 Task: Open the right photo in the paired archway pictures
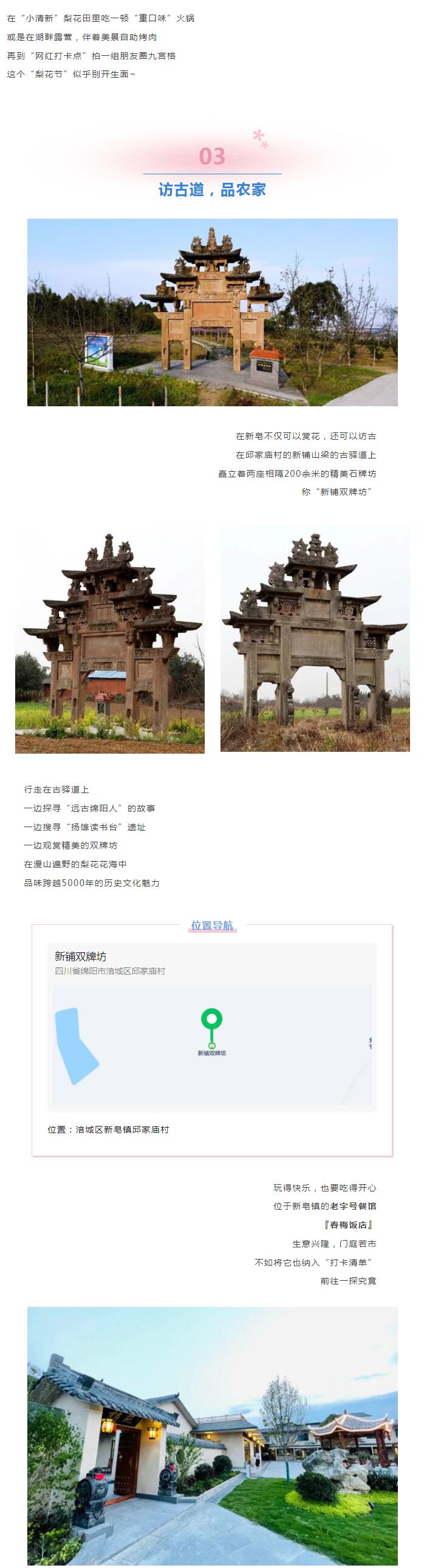(x=314, y=639)
